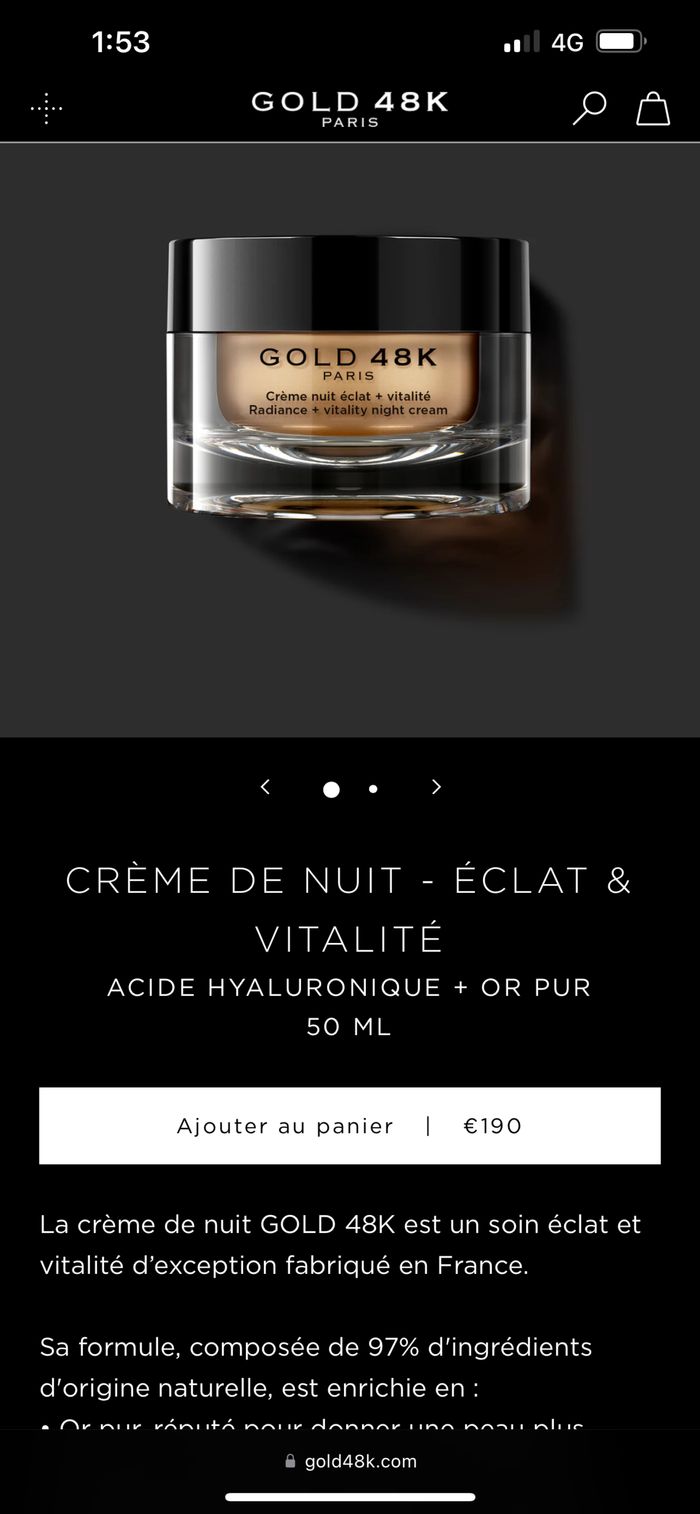This screenshot has width=700, height=1514.
Task: Open the search magnifier
Action: 589,107
